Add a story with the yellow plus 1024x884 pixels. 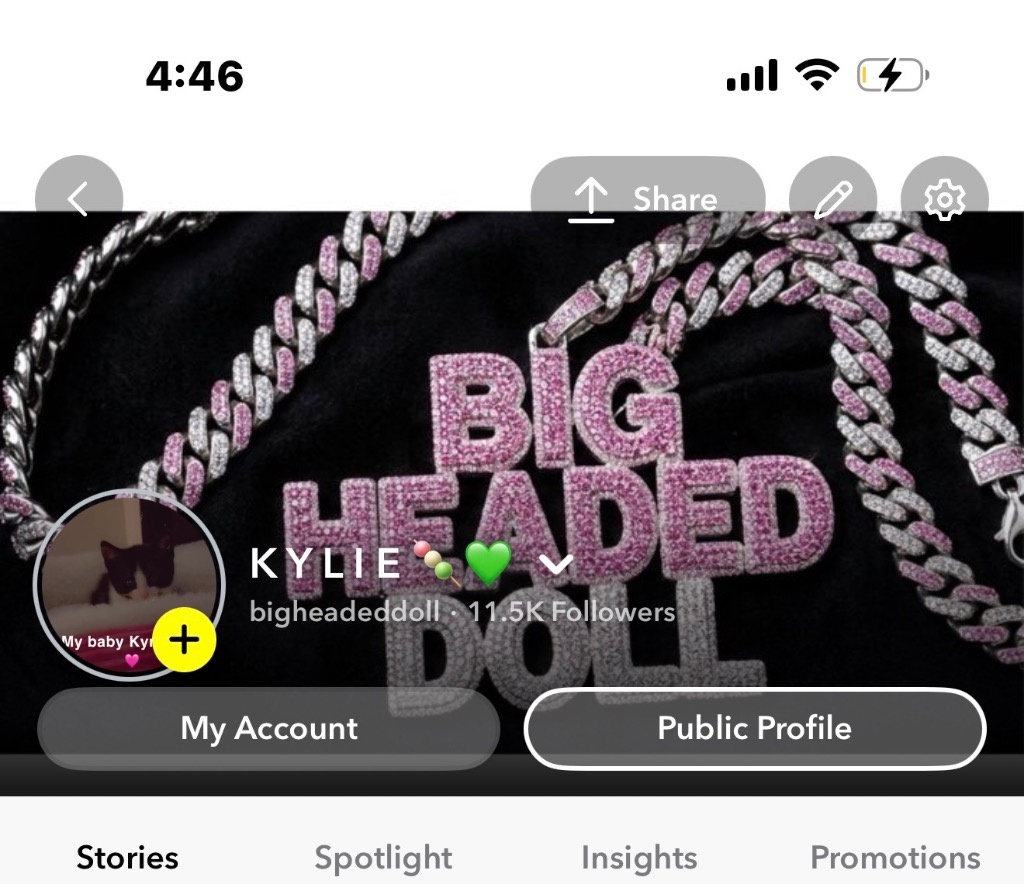[186, 638]
